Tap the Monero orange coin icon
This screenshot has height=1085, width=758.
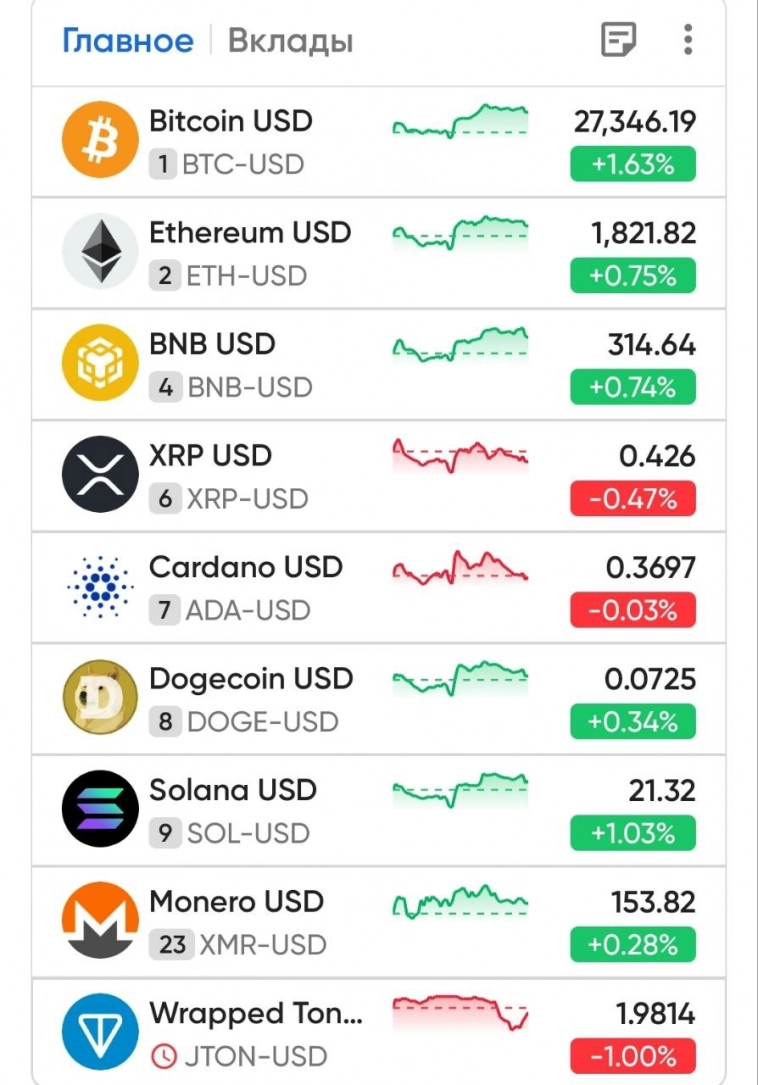coord(99,920)
